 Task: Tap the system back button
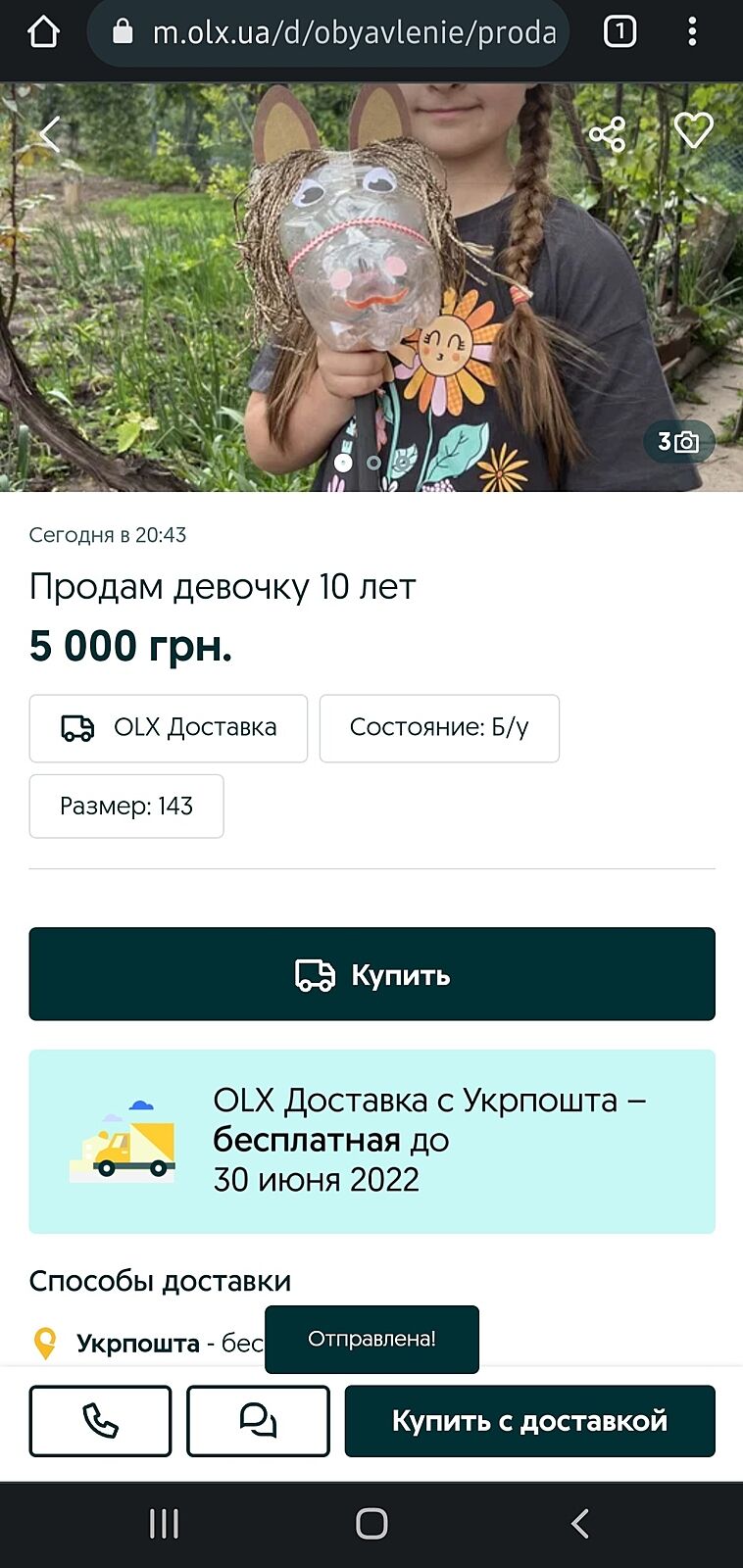coord(579,1524)
